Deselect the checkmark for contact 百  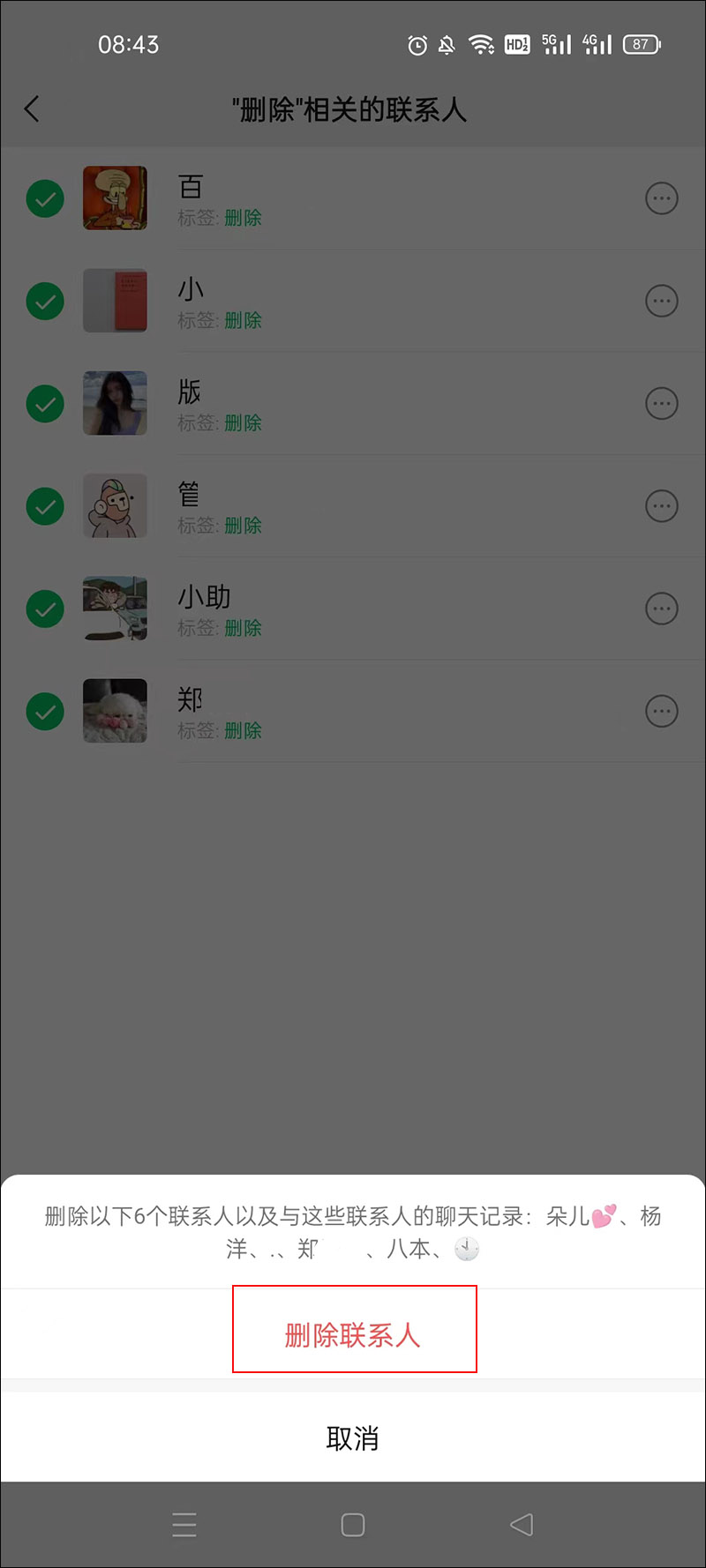tap(45, 198)
